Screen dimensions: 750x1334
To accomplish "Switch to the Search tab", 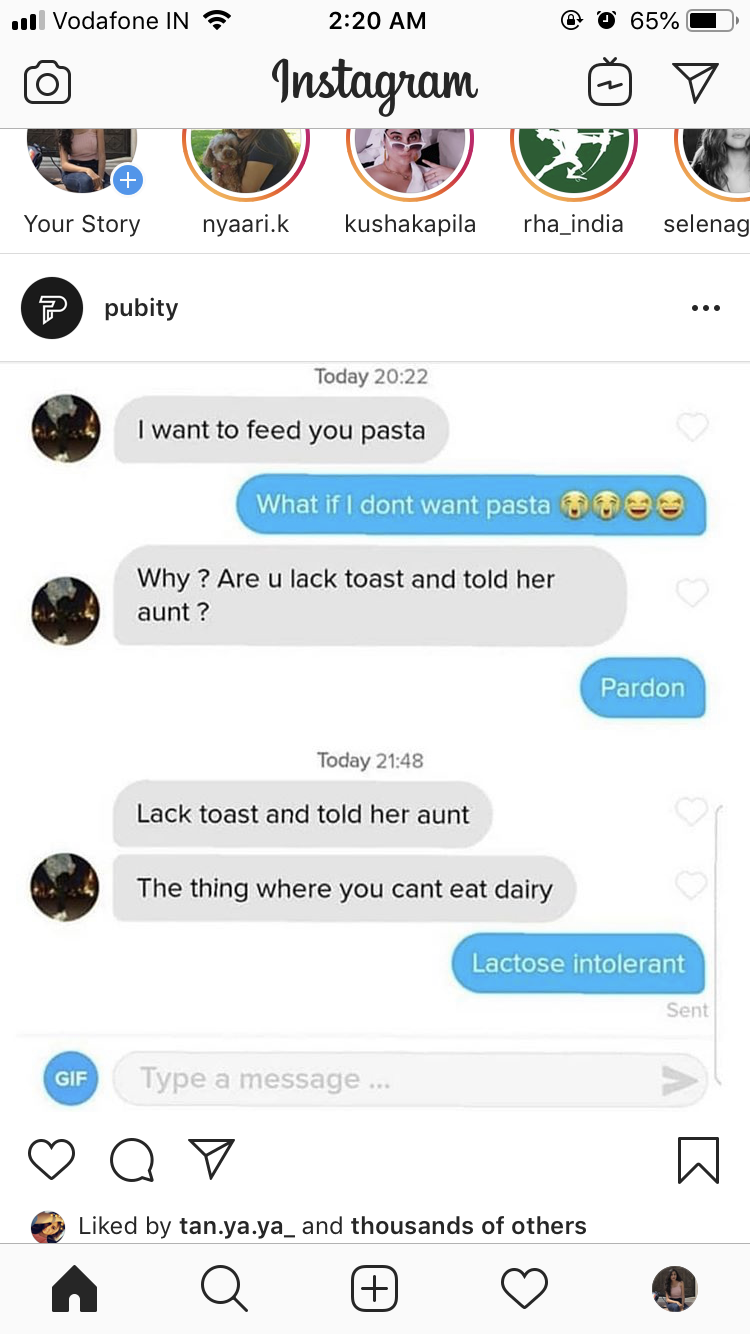I will click(224, 1289).
